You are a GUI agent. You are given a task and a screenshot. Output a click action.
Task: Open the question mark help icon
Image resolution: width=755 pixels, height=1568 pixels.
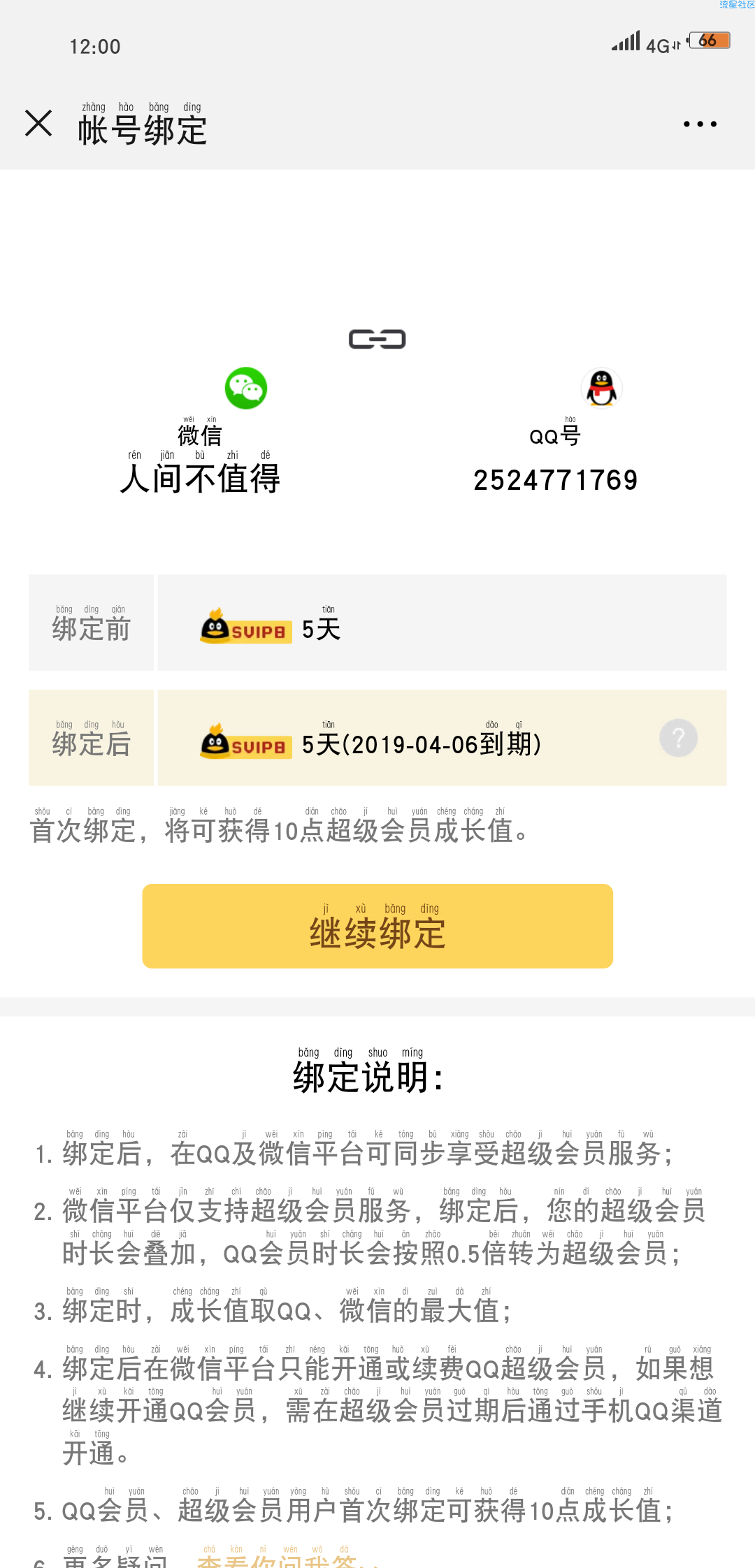(x=678, y=738)
